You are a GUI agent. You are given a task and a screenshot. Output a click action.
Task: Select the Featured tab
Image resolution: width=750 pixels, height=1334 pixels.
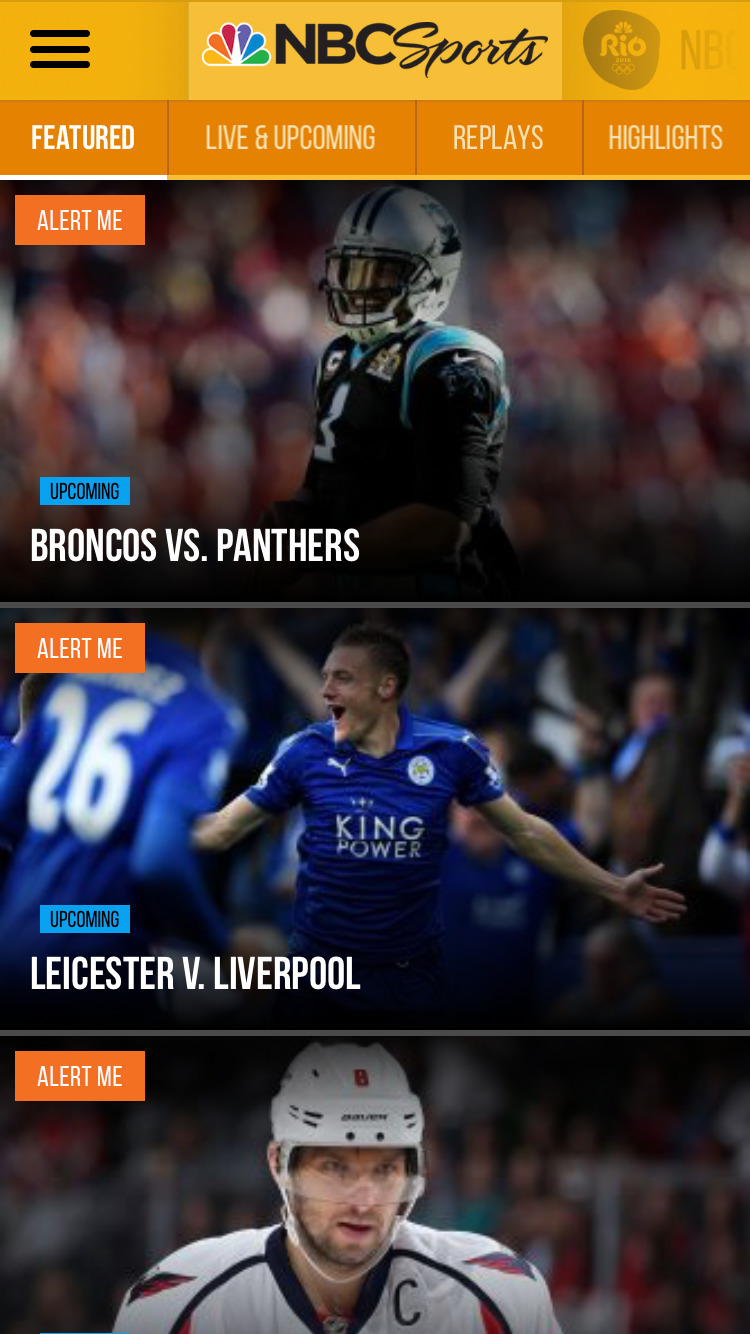[83, 138]
